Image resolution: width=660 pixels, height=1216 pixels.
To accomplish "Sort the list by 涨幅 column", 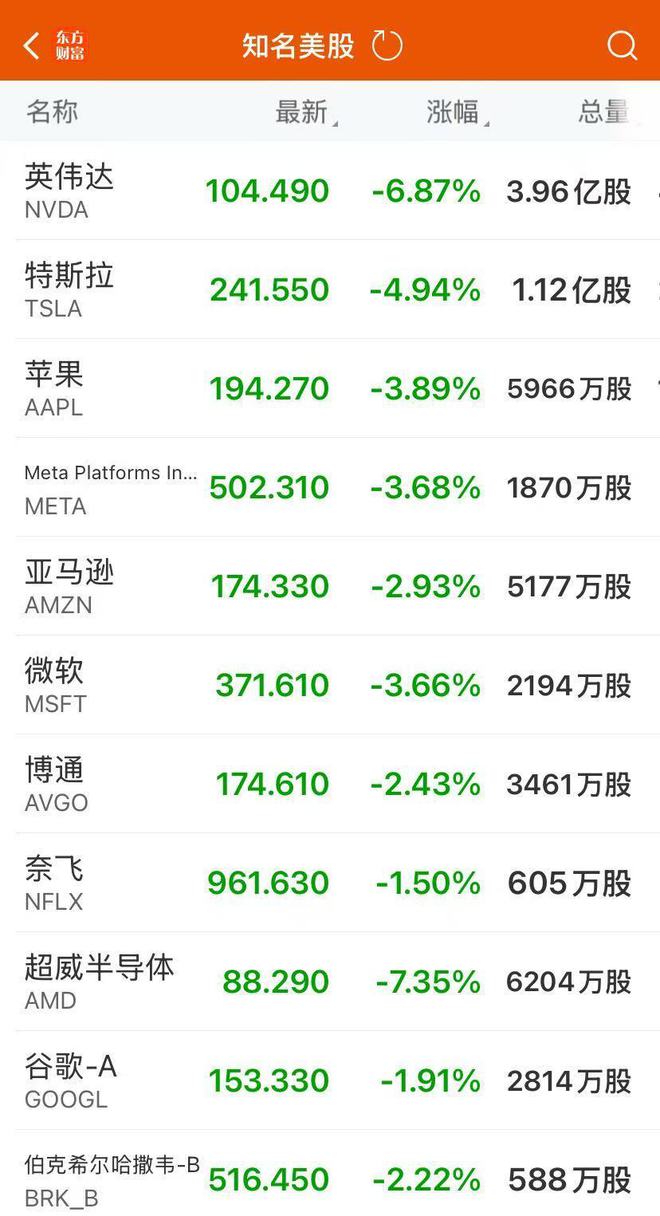I will coord(455,111).
